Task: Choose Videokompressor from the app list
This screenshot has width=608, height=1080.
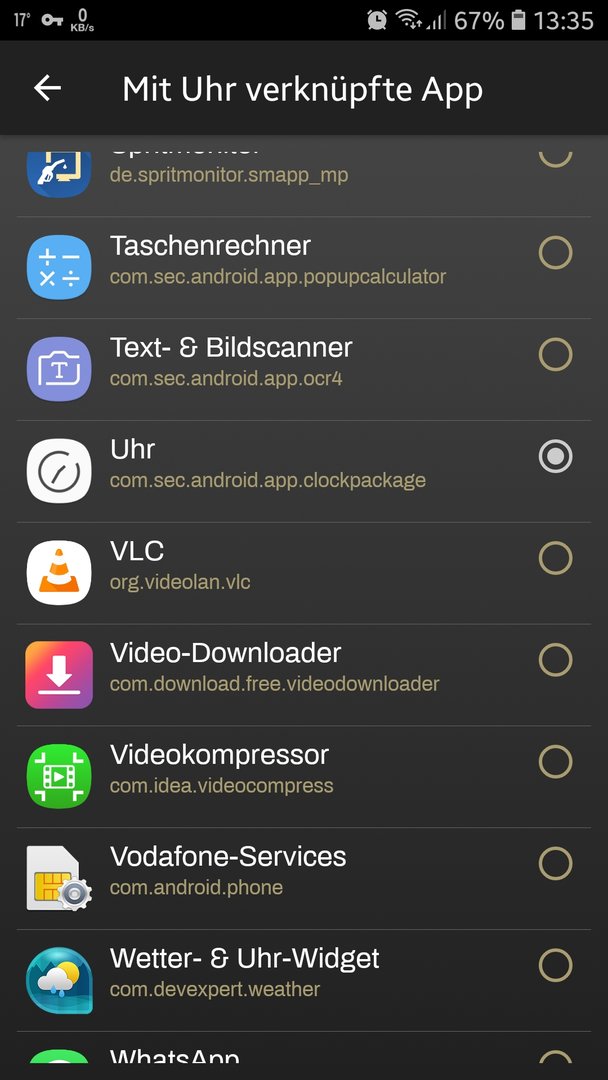Action: click(x=304, y=777)
